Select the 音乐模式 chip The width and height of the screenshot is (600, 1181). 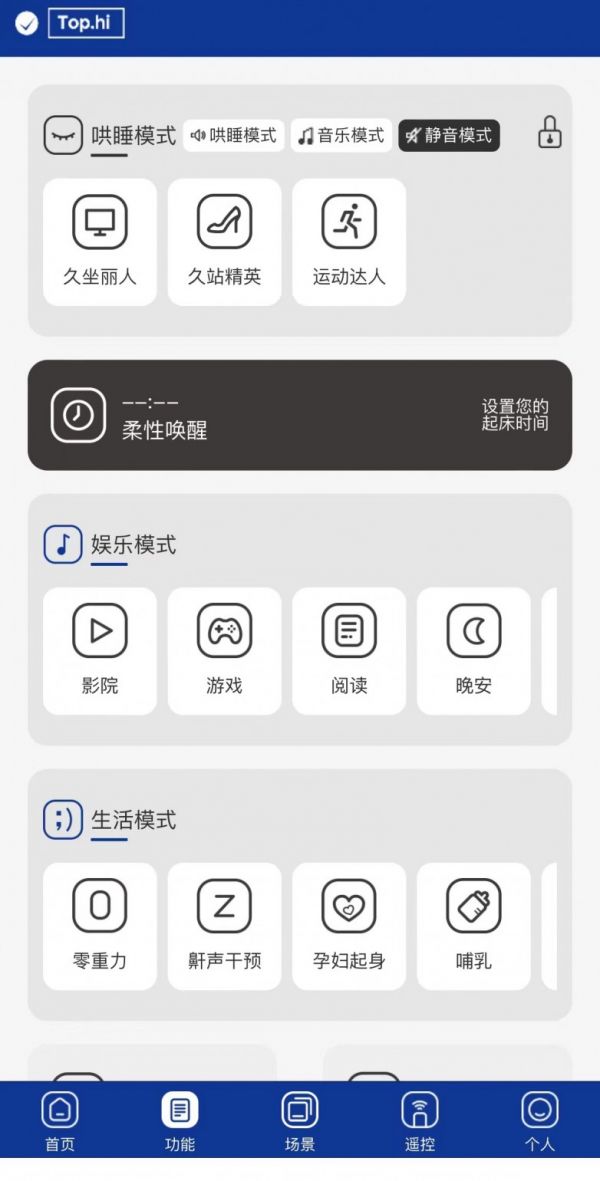pyautogui.click(x=341, y=136)
